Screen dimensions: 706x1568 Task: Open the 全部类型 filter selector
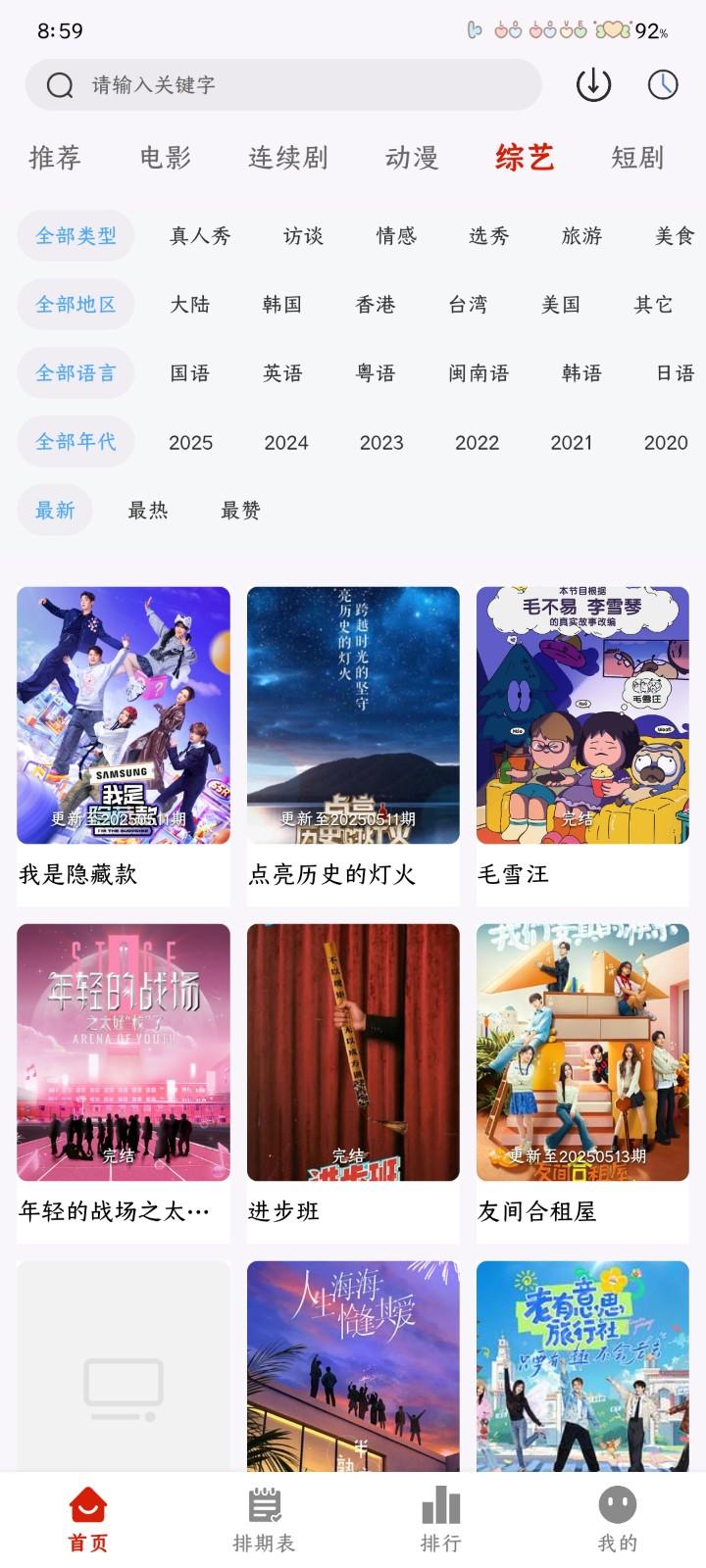(76, 235)
